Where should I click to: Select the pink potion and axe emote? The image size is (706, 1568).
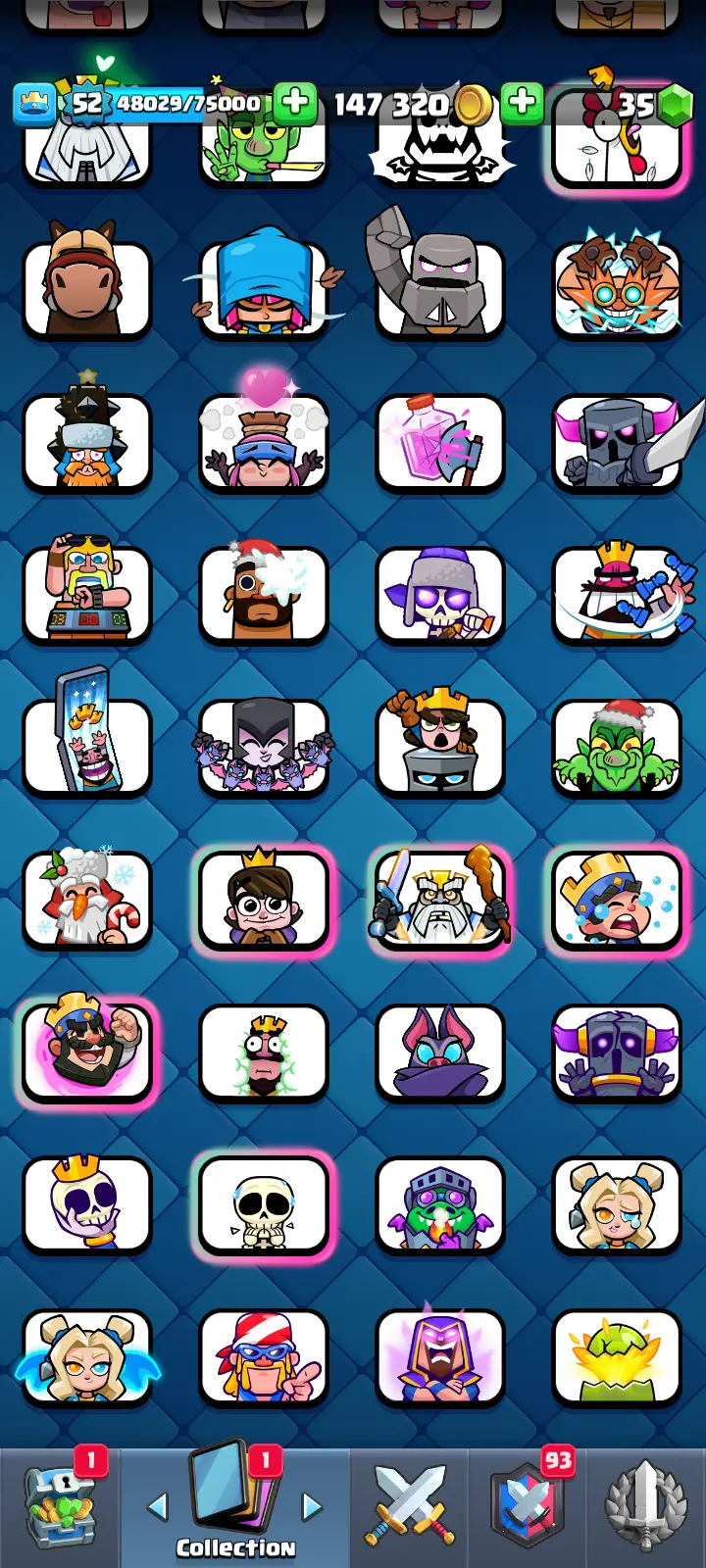[439, 441]
